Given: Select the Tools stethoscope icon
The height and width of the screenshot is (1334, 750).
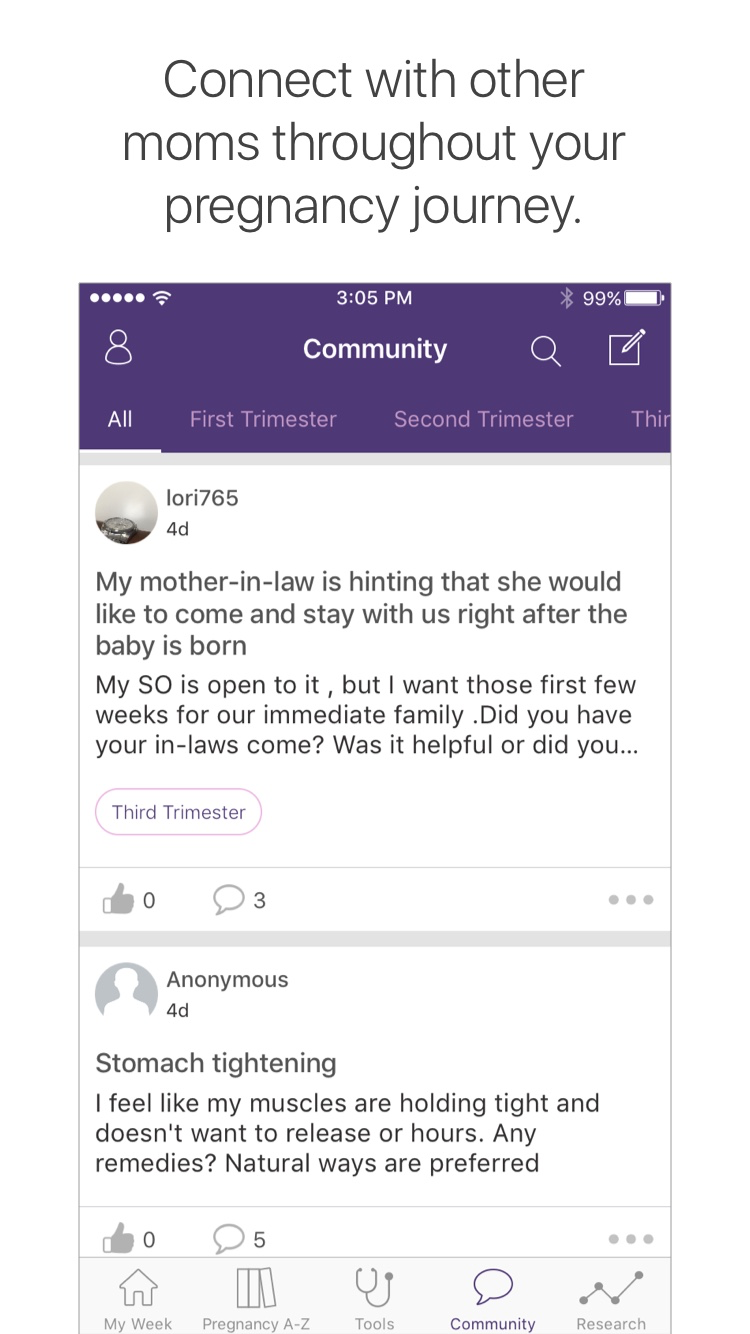Looking at the screenshot, I should pos(374,1295).
